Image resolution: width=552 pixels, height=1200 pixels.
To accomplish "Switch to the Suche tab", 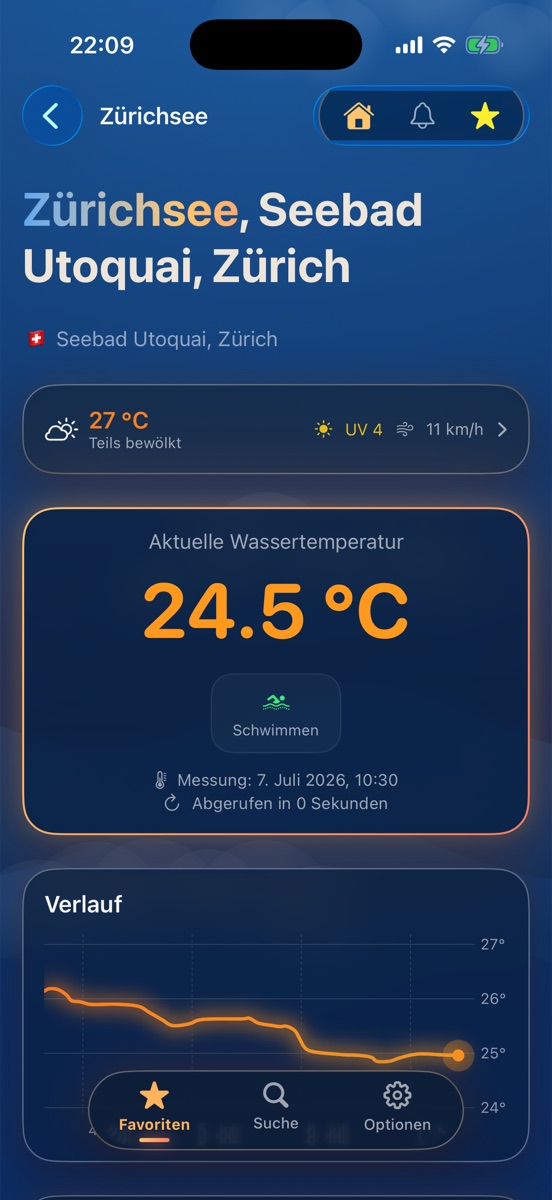I will click(276, 1107).
